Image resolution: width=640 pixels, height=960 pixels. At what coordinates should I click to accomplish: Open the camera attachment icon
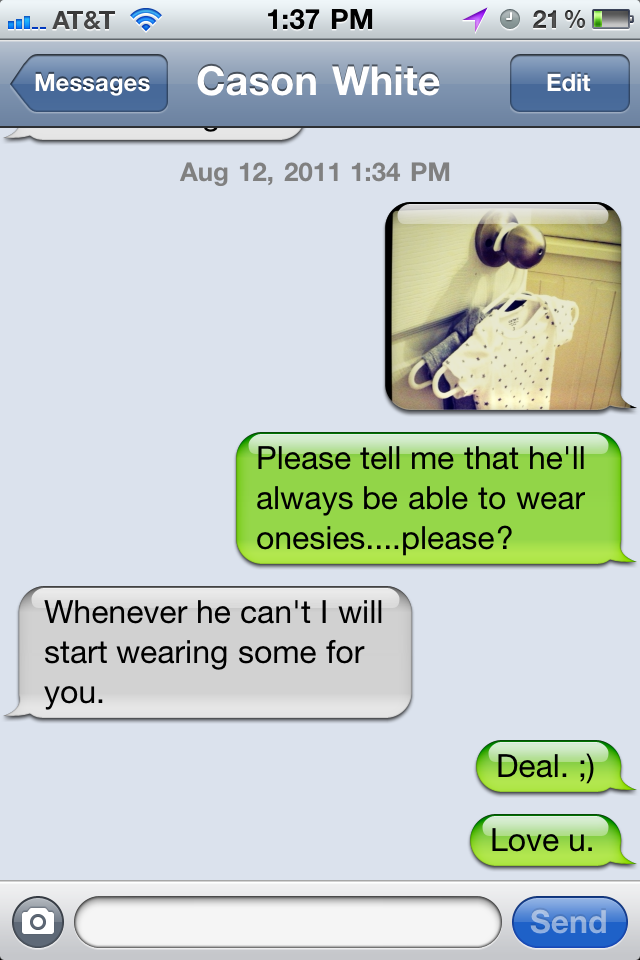point(38,921)
